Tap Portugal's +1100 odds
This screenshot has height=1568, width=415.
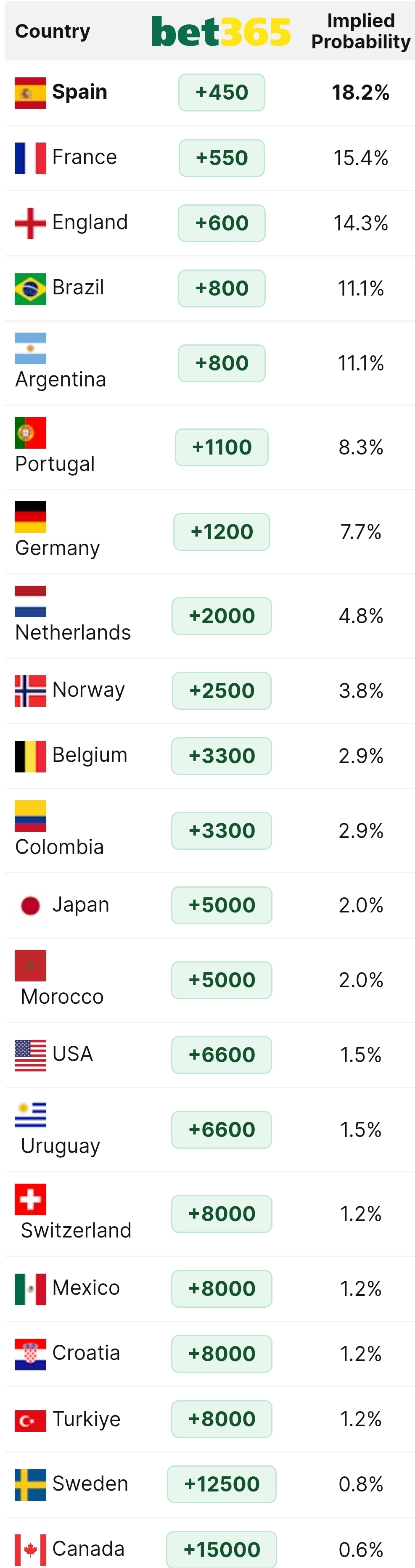(222, 447)
